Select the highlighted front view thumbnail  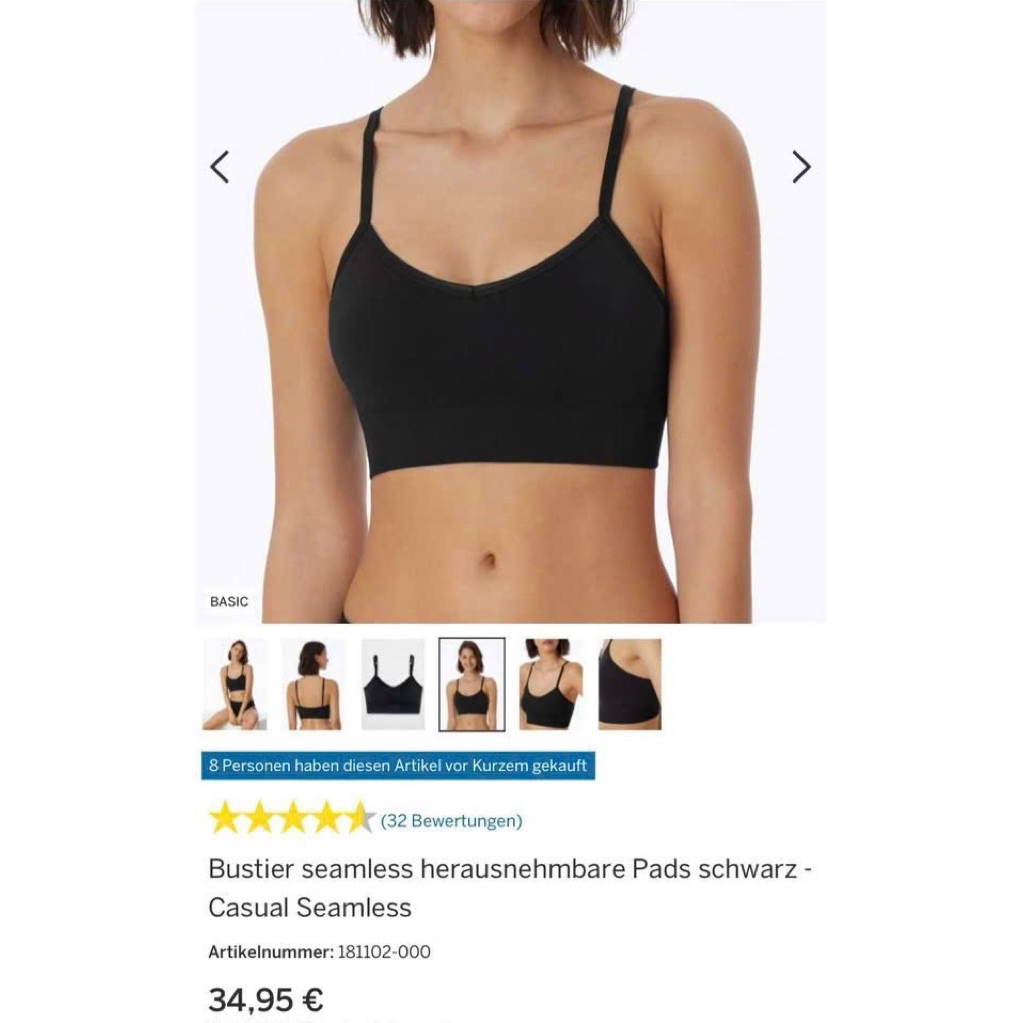point(472,684)
